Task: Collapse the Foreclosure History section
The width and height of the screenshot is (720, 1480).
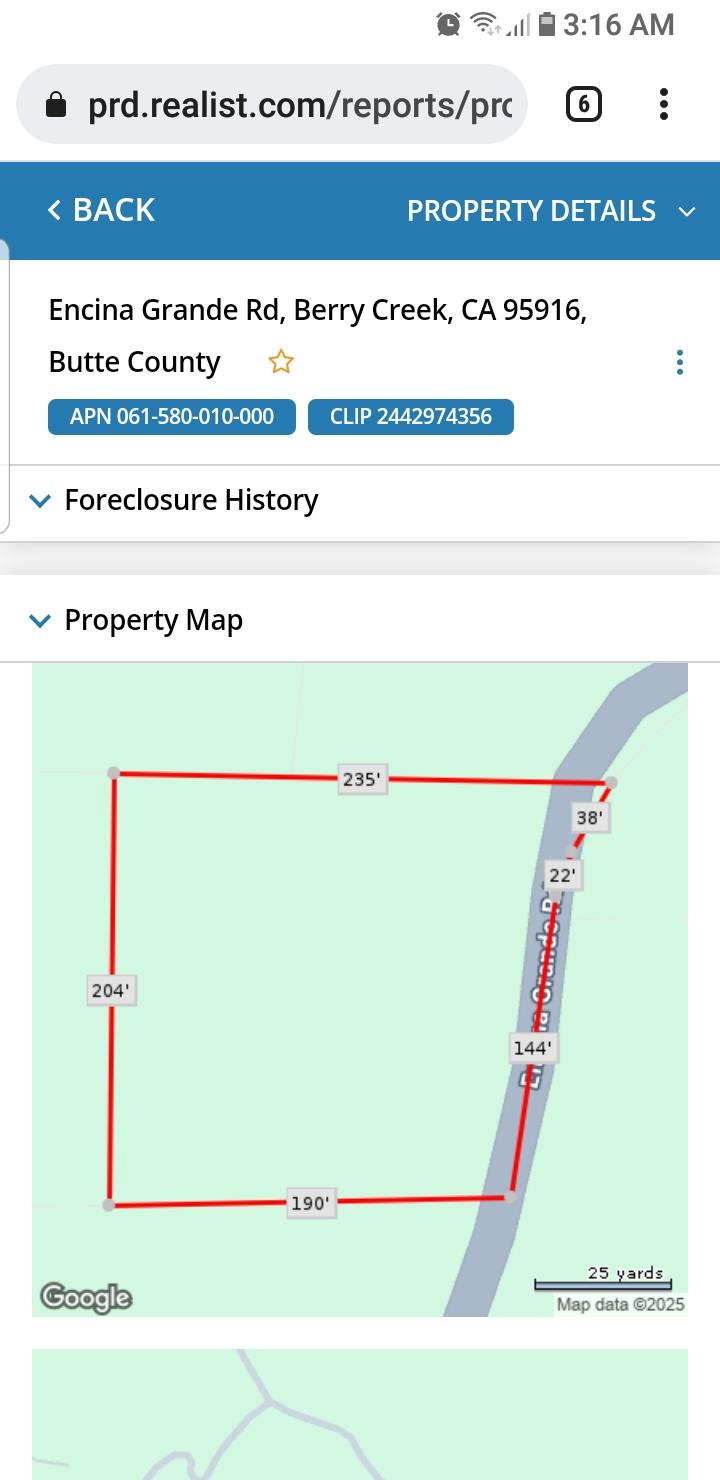Action: [x=40, y=500]
